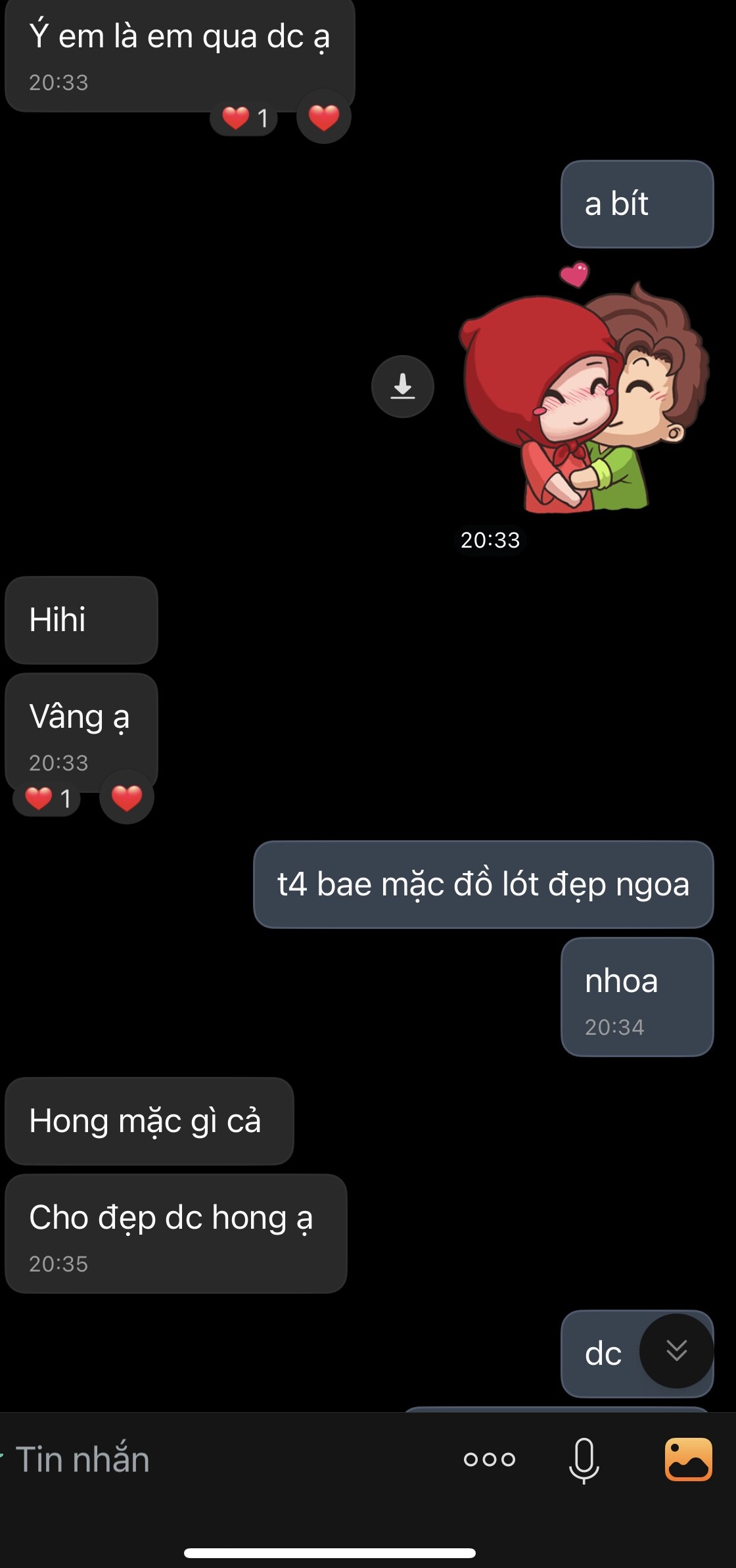Heart the "Ý em là em qua dc ạ" message

(x=323, y=118)
